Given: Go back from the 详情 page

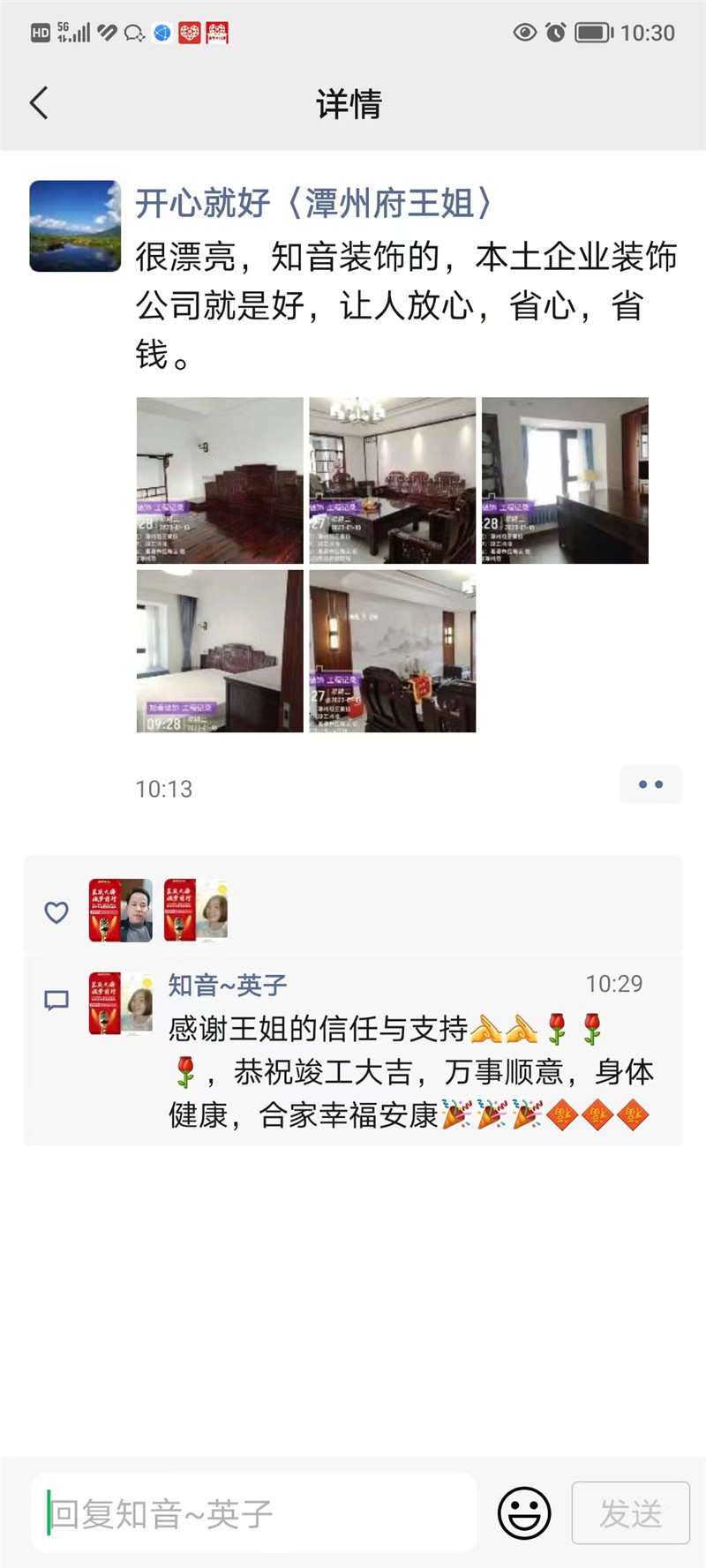Looking at the screenshot, I should pos(39,103).
